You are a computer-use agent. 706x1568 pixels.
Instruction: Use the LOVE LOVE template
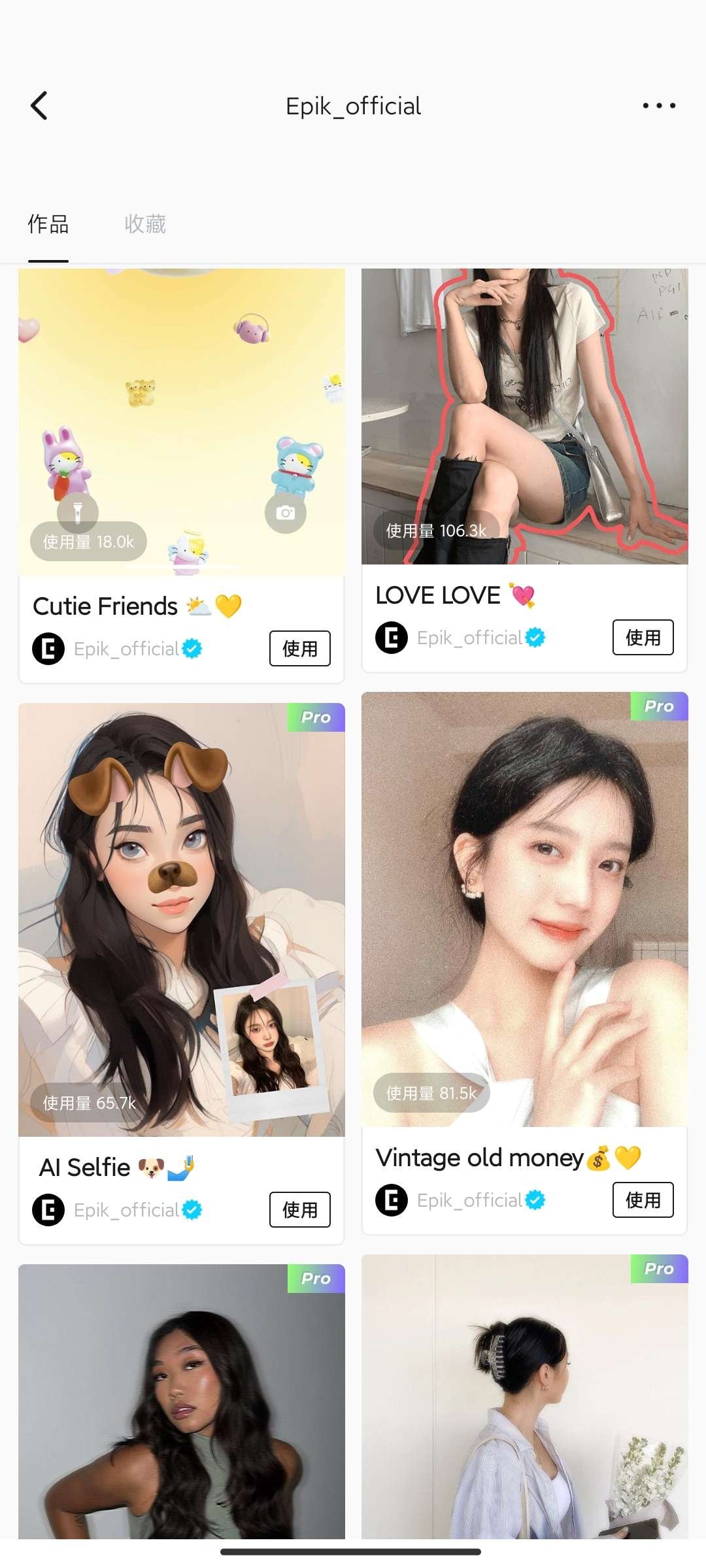[643, 638]
